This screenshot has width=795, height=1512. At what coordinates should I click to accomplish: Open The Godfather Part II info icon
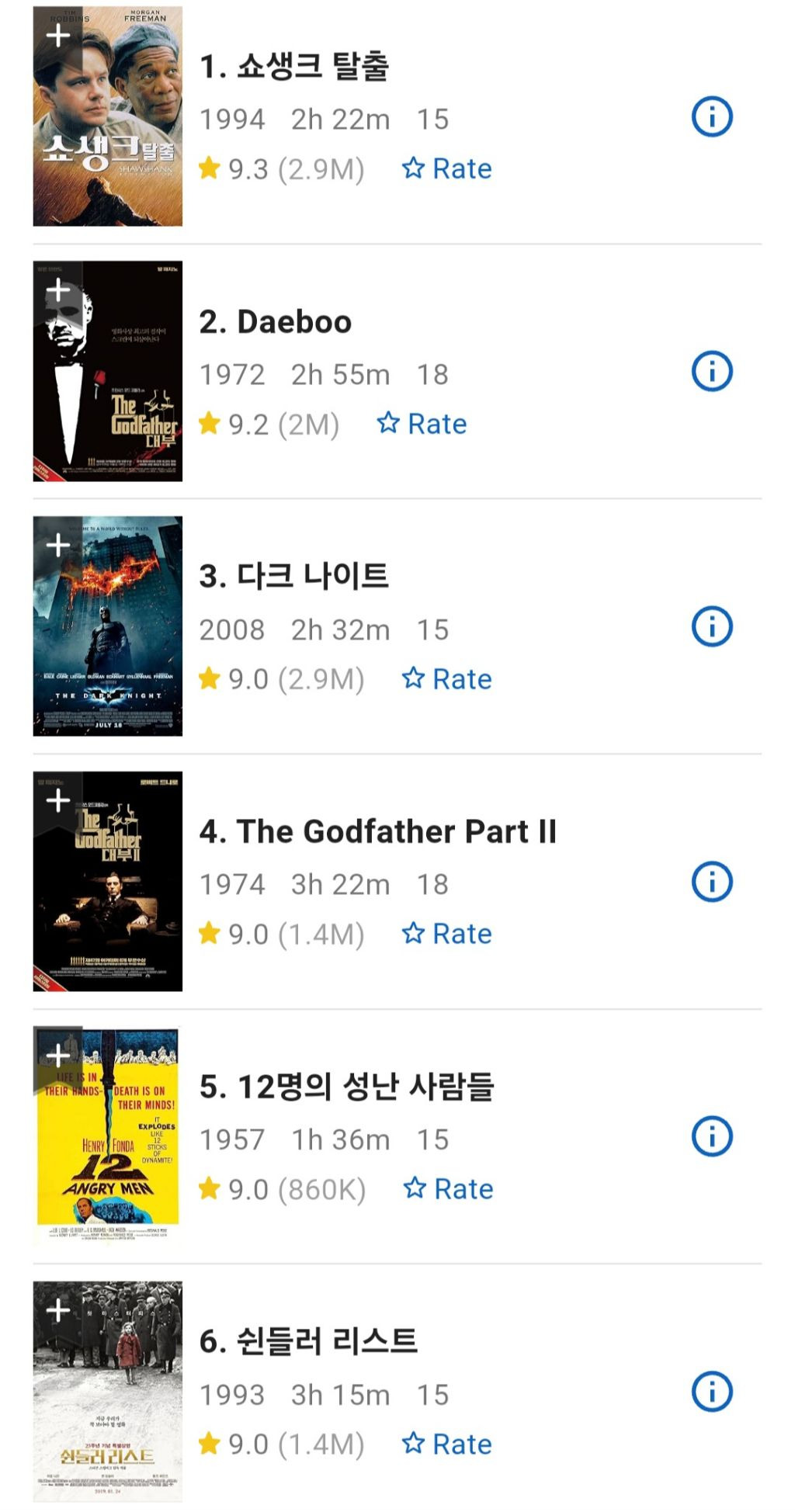click(712, 882)
